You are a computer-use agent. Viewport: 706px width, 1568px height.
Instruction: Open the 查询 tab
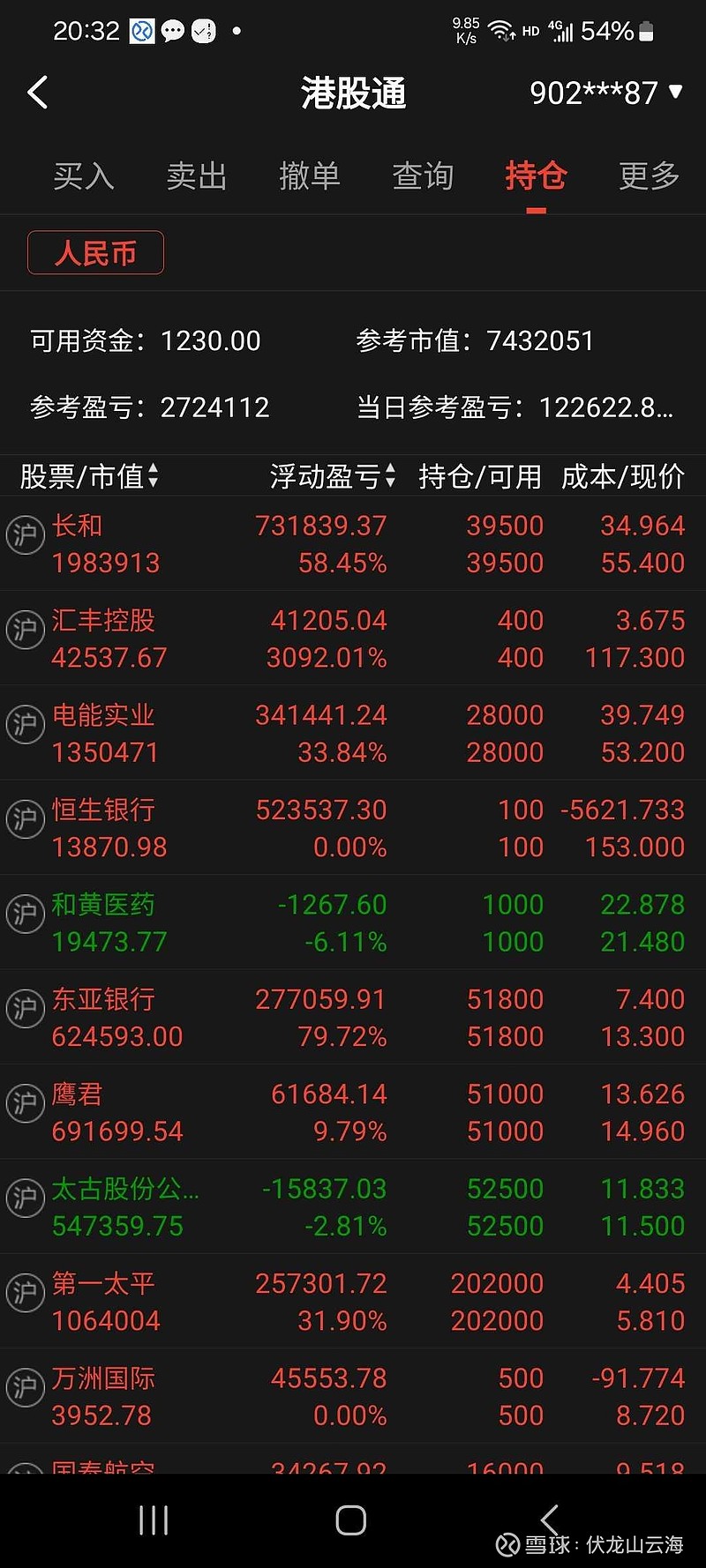click(x=423, y=176)
